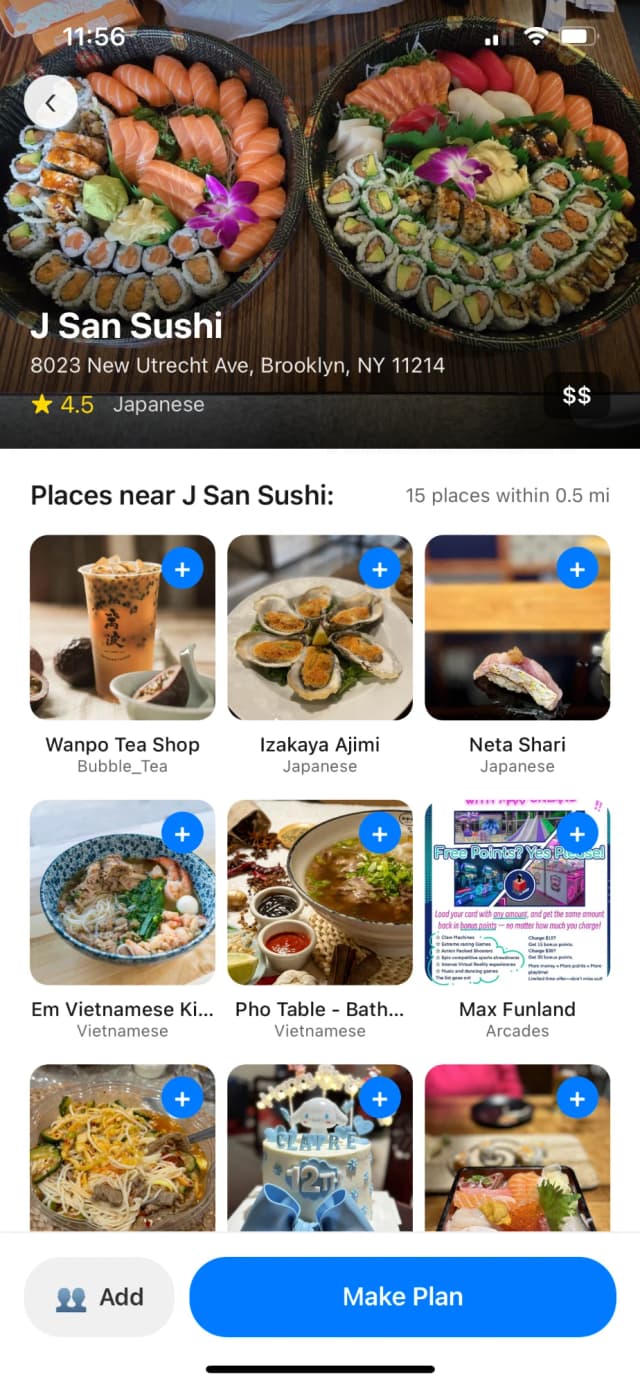Tap the Add people button
The height and width of the screenshot is (1385, 640).
coord(99,1297)
